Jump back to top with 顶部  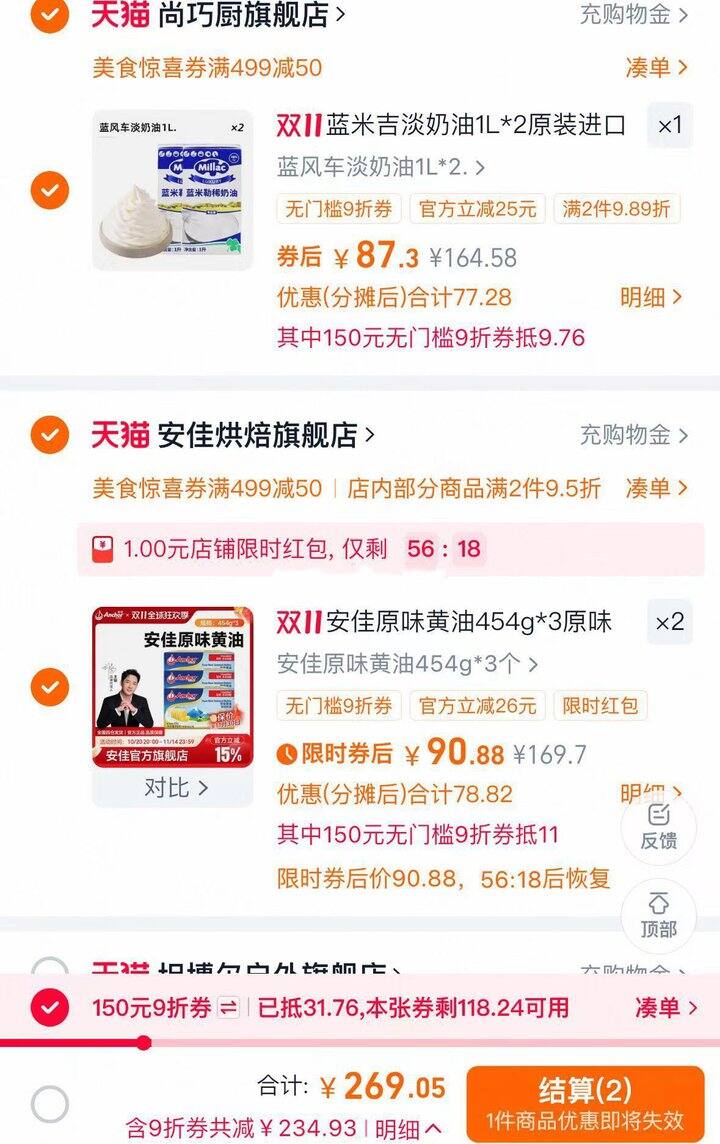(658, 915)
